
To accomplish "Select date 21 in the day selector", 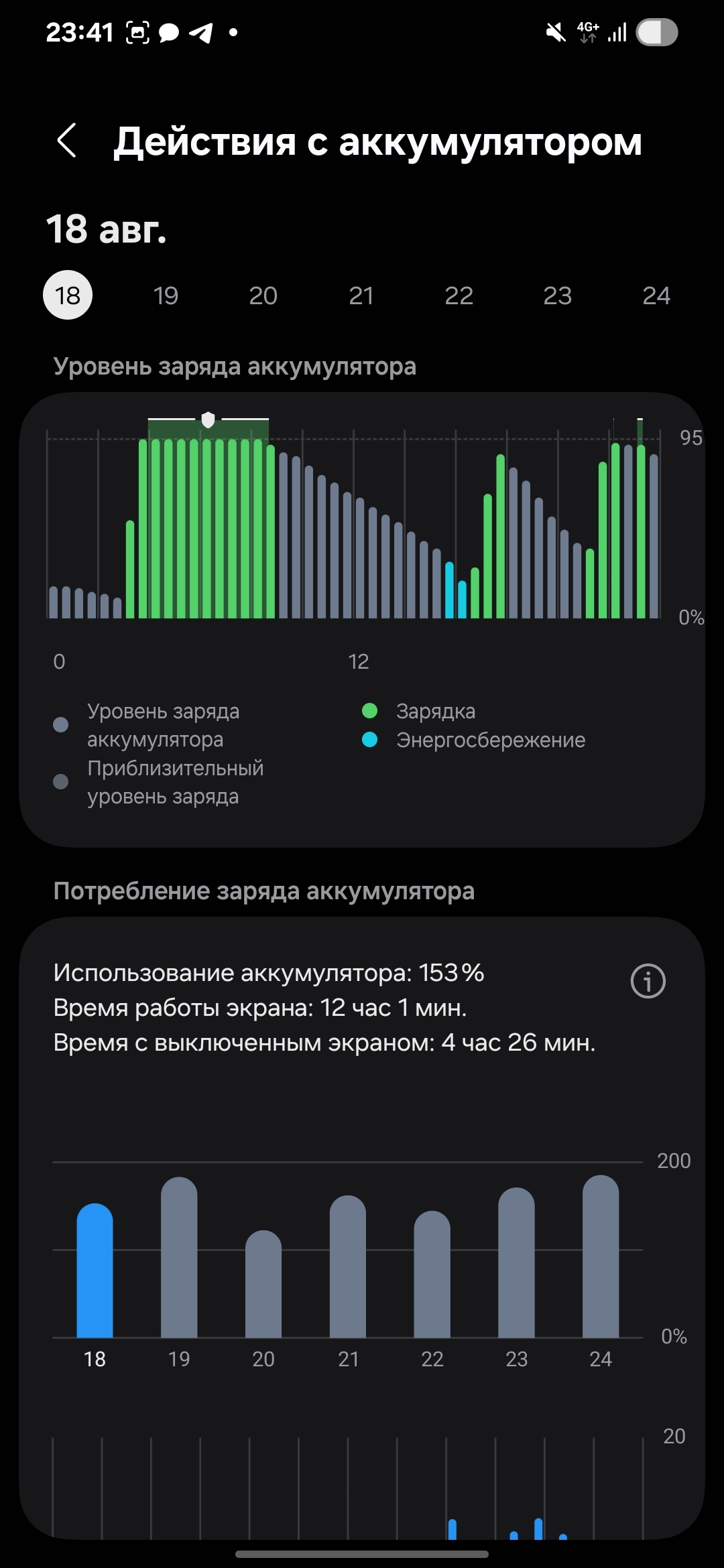I will click(361, 296).
